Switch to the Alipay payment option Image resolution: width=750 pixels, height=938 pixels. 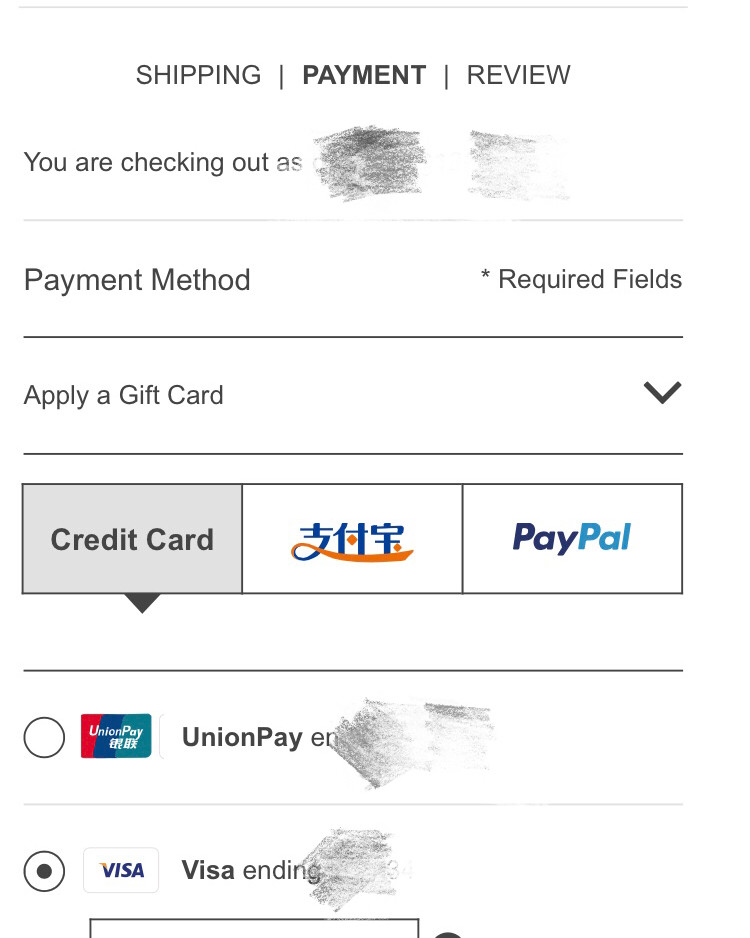click(x=352, y=539)
